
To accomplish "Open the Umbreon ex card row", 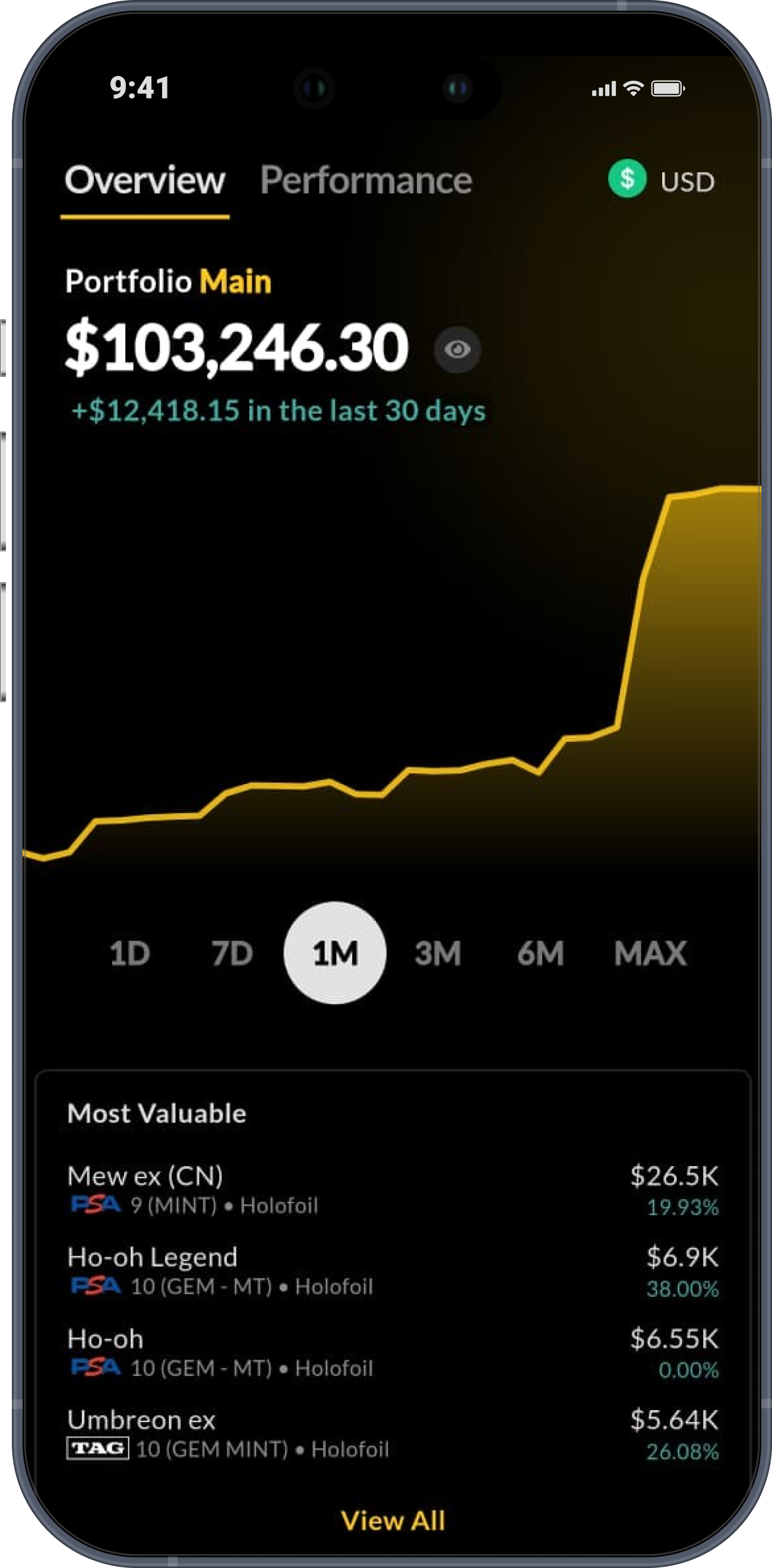I will click(x=393, y=1434).
